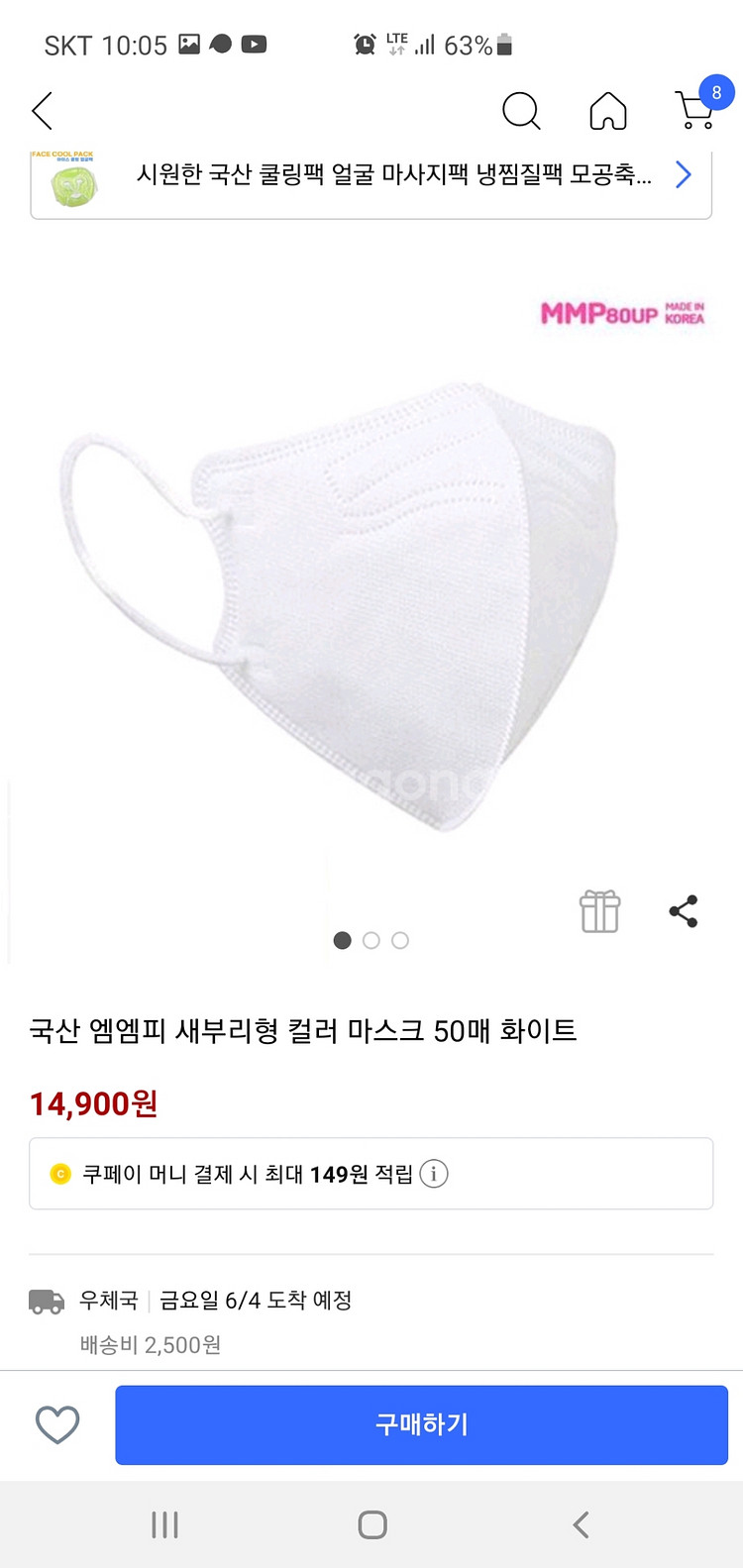Go to the phone home screen
Viewport: 743px width, 1568px height.
tap(372, 1524)
